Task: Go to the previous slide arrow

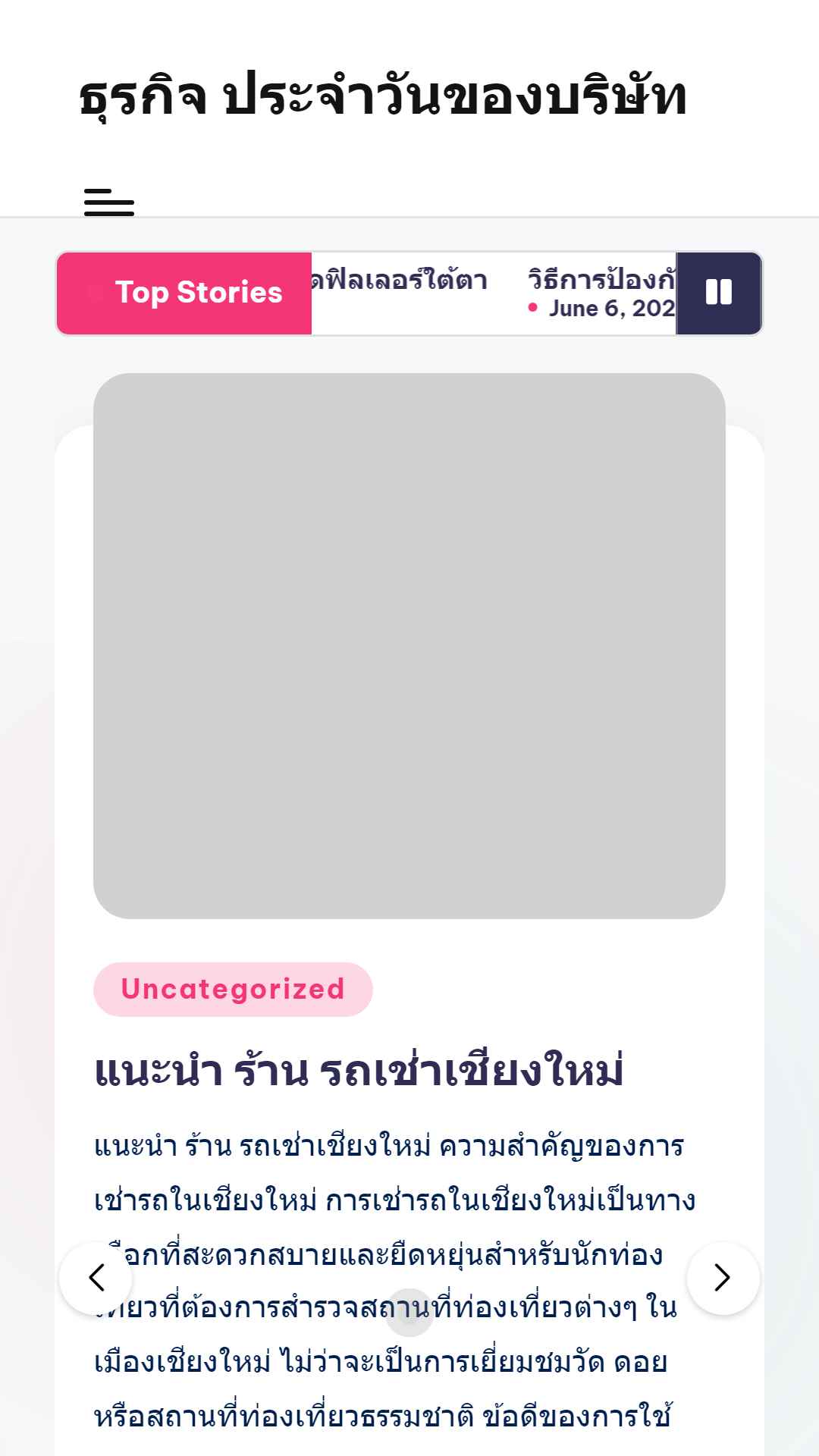Action: pos(96,1278)
